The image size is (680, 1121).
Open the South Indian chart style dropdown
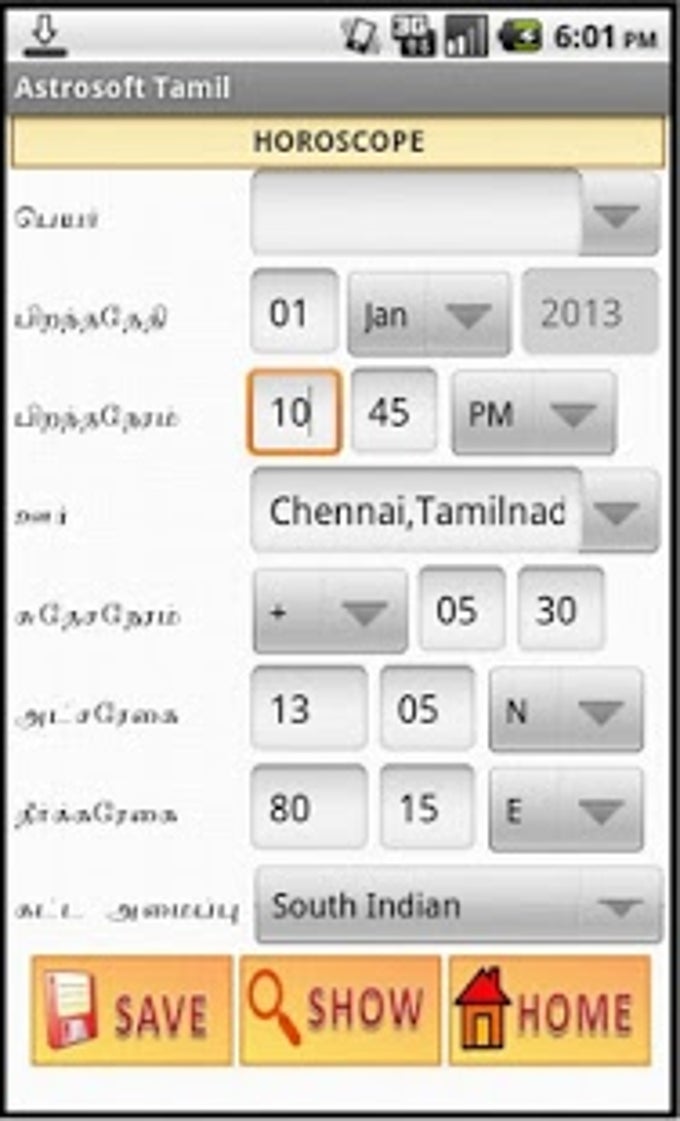tap(459, 906)
